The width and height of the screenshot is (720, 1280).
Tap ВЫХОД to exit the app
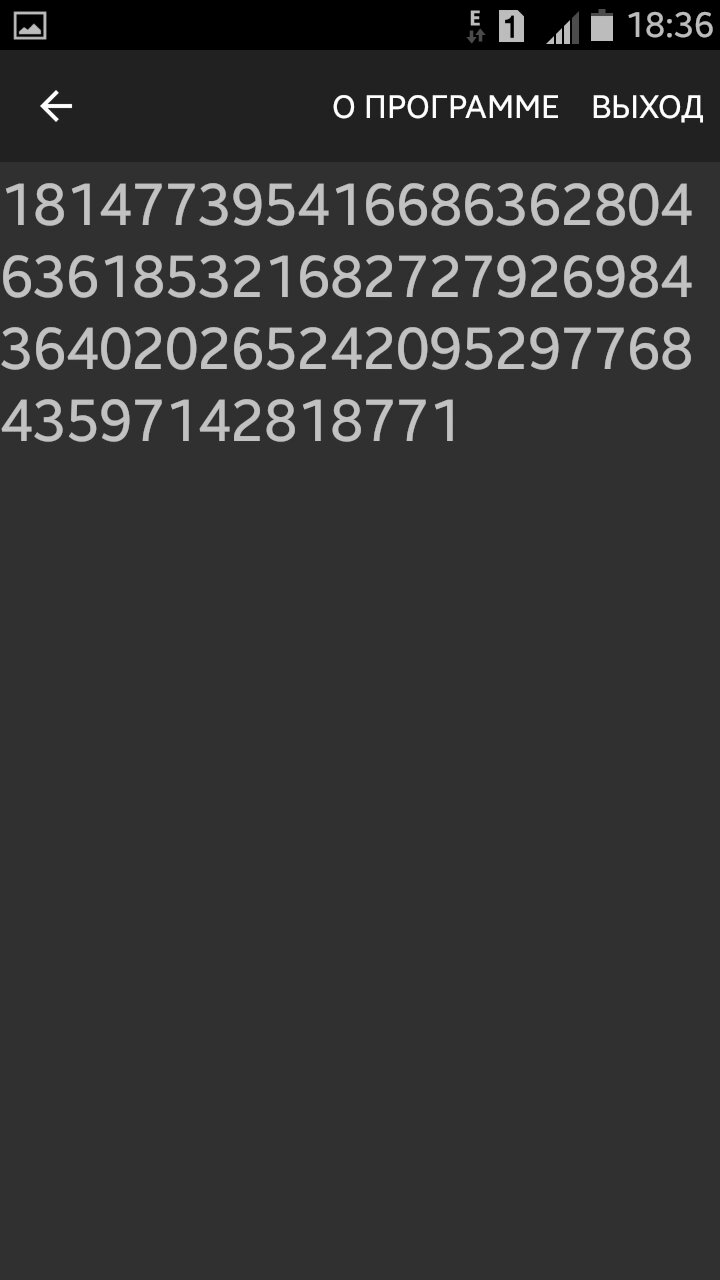647,107
